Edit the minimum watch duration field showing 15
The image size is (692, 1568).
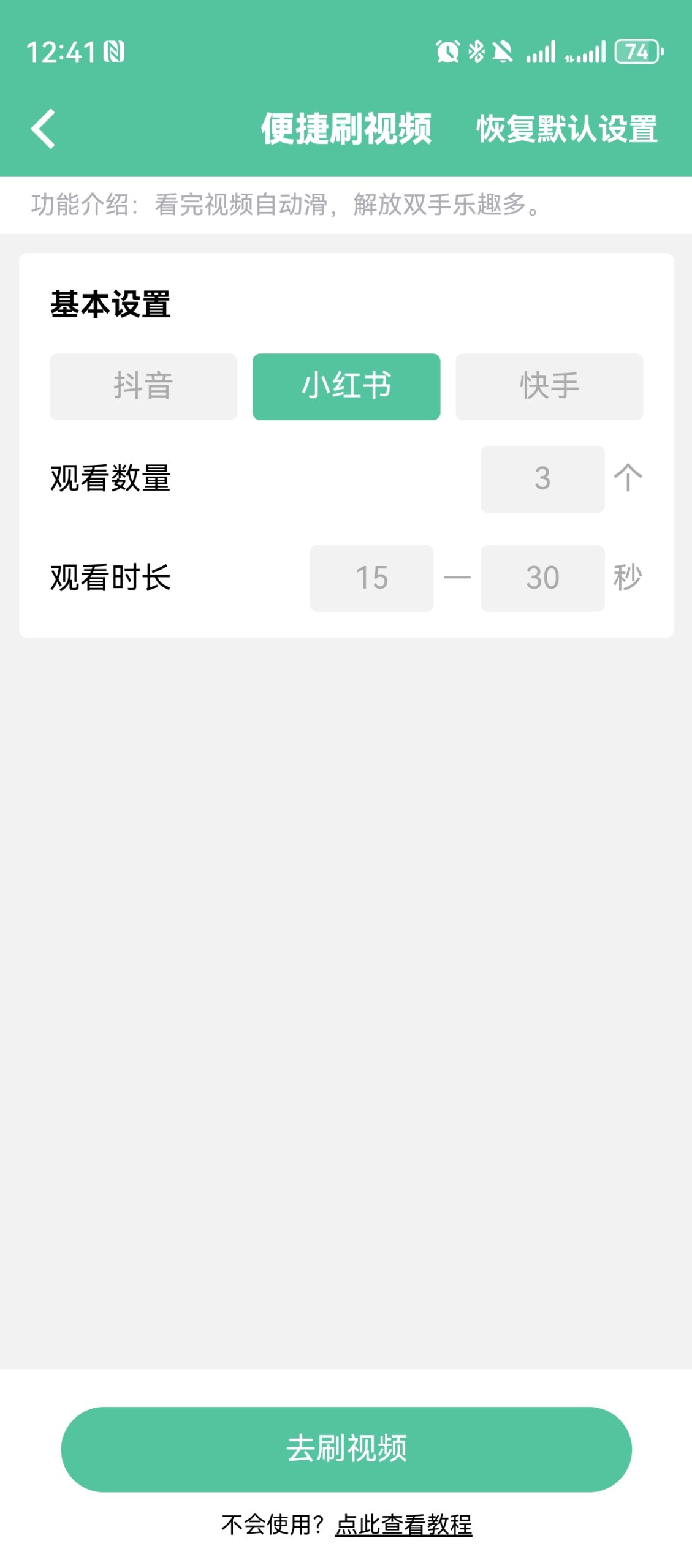(x=372, y=577)
